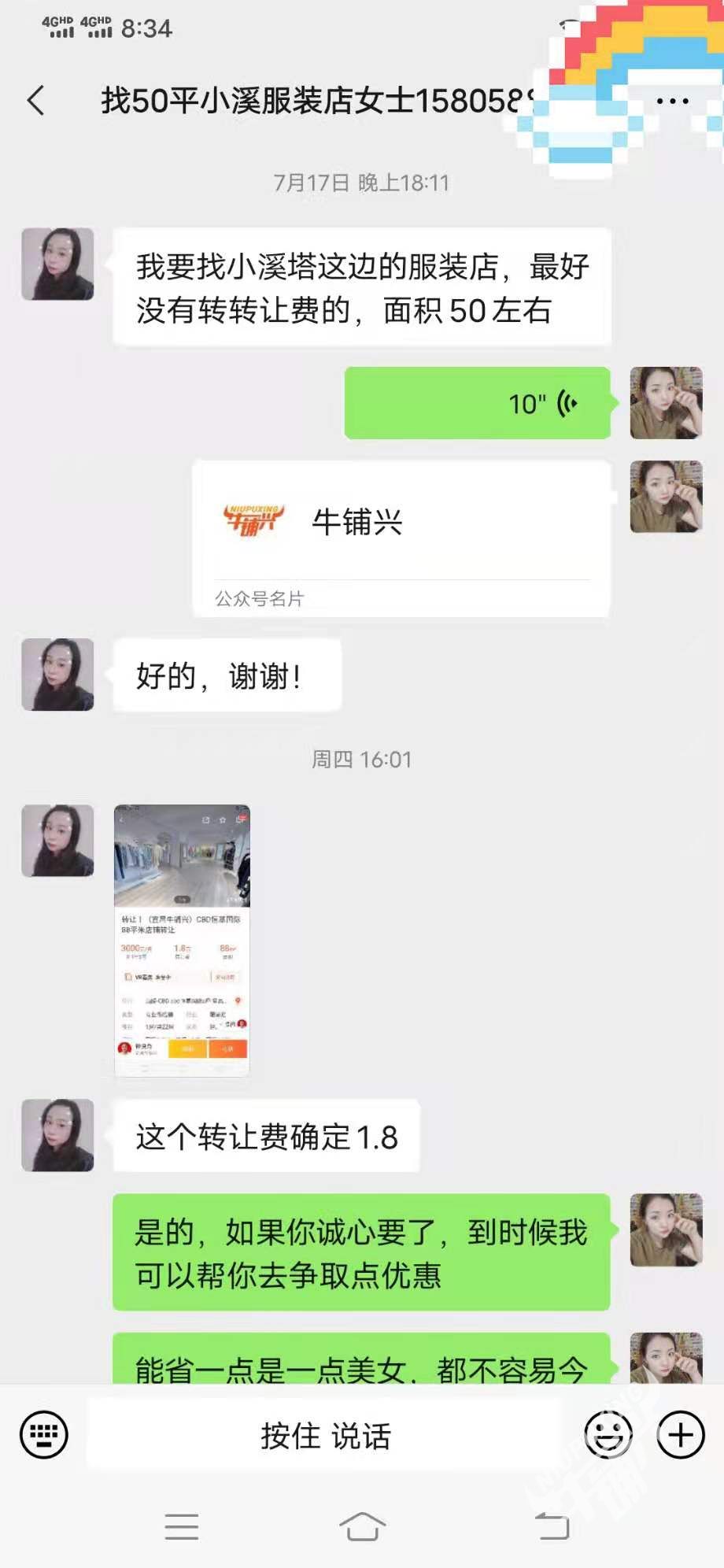The image size is (724, 1568).
Task: Open my avatar beside the voice message
Action: coord(666,403)
